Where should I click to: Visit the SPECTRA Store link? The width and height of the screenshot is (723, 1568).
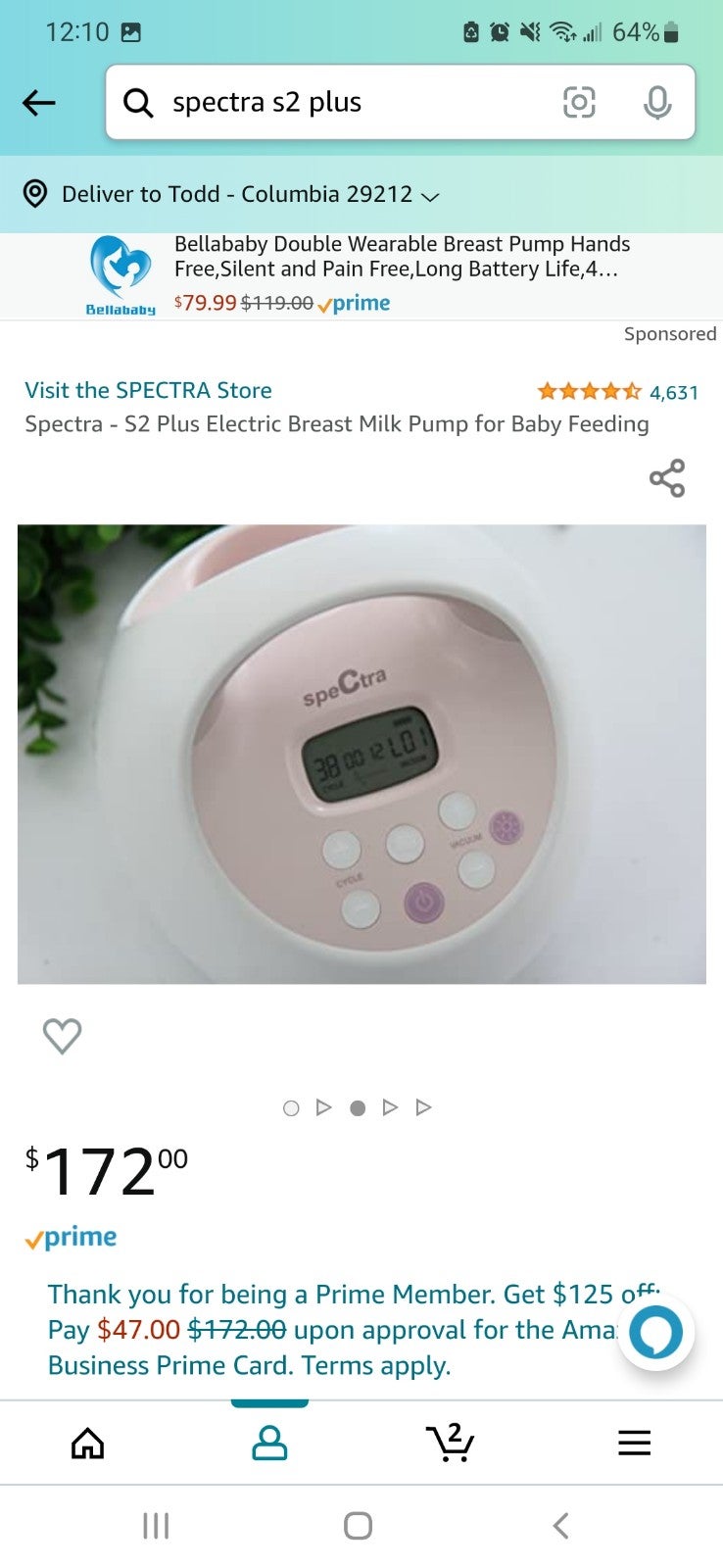(148, 390)
